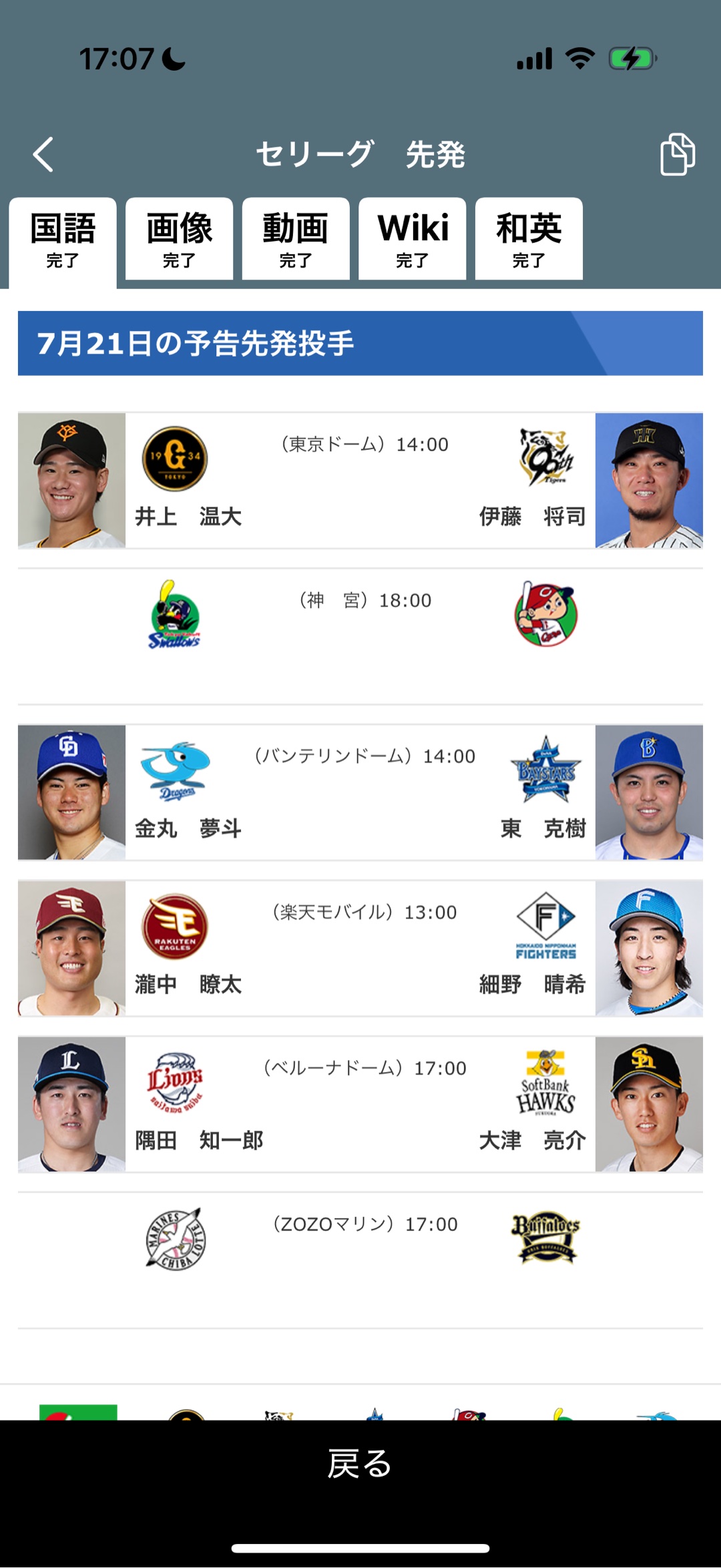Switch to the 画像 tab
This screenshot has height=1568, width=721.
179,239
